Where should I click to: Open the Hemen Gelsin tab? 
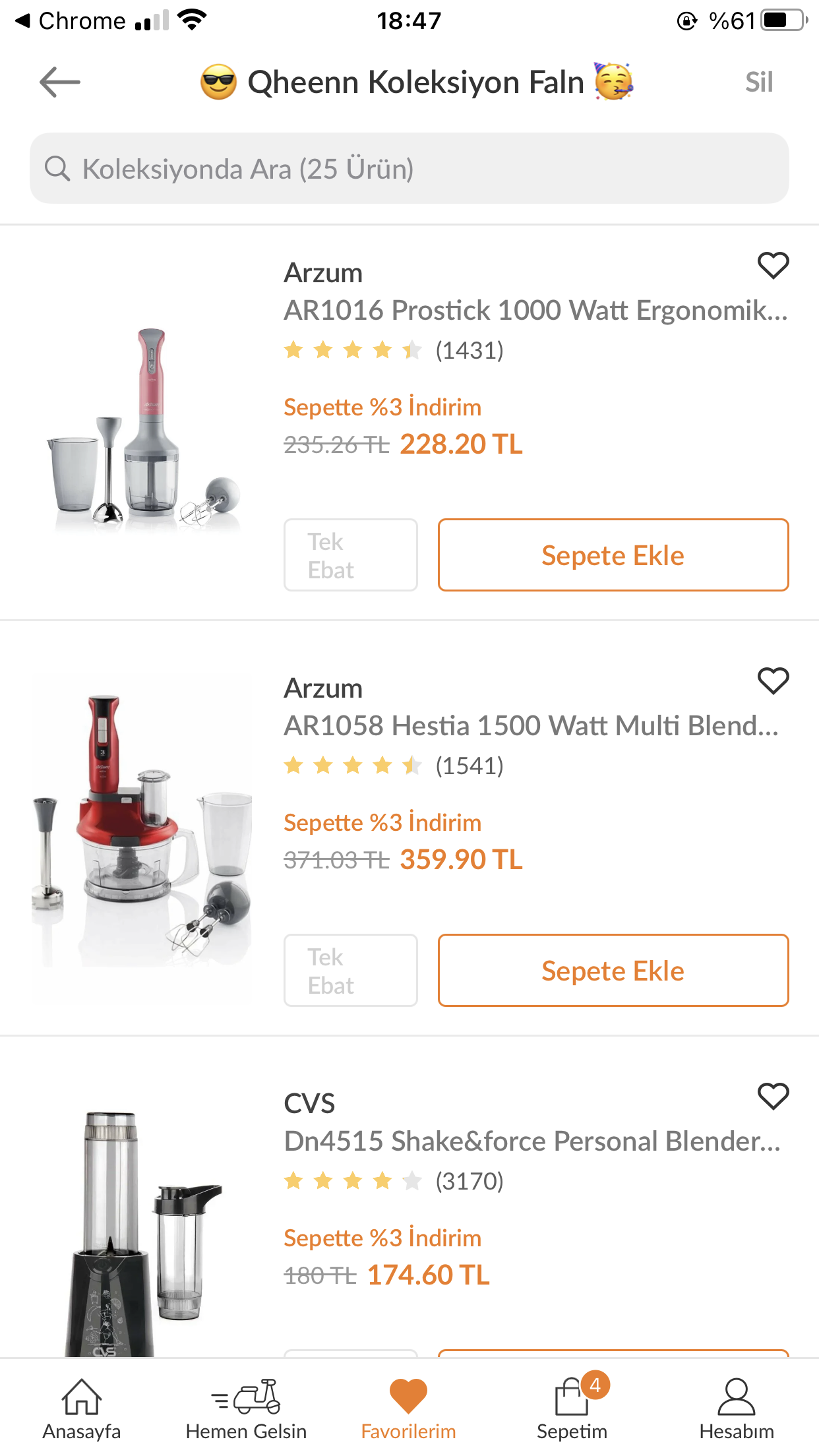click(246, 1409)
